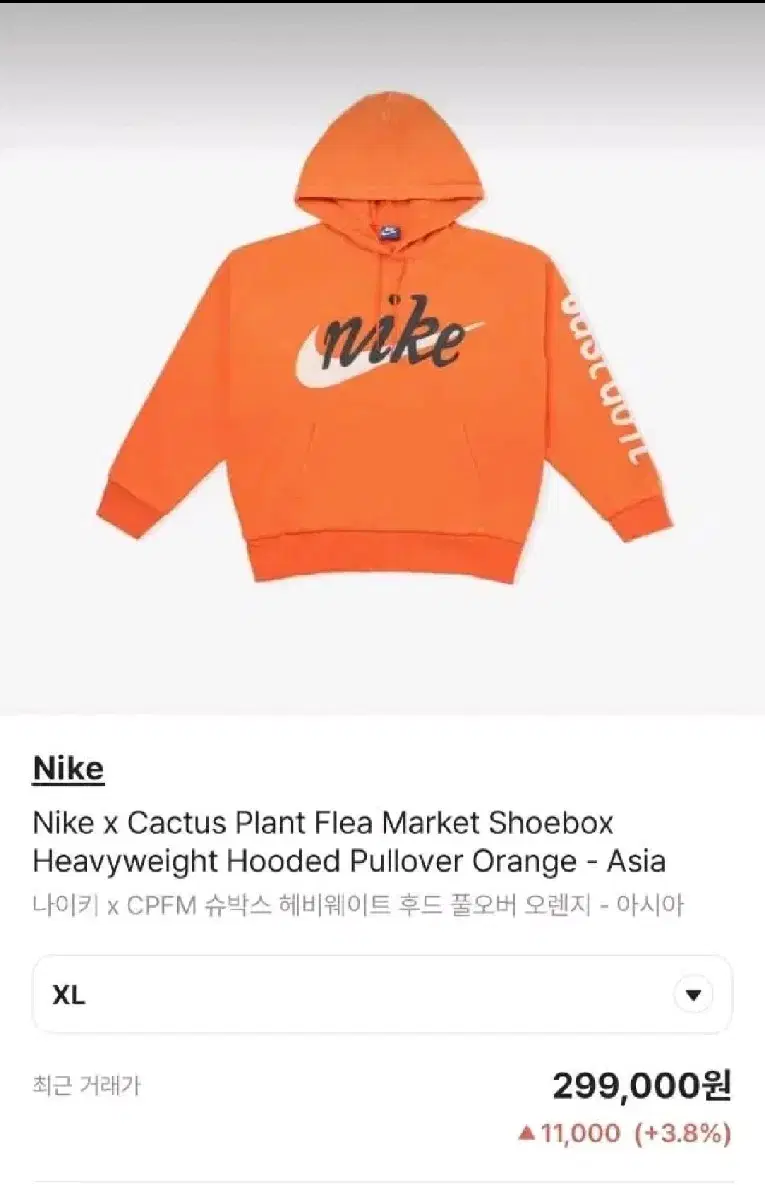Open the Nike brand page link

click(x=68, y=768)
